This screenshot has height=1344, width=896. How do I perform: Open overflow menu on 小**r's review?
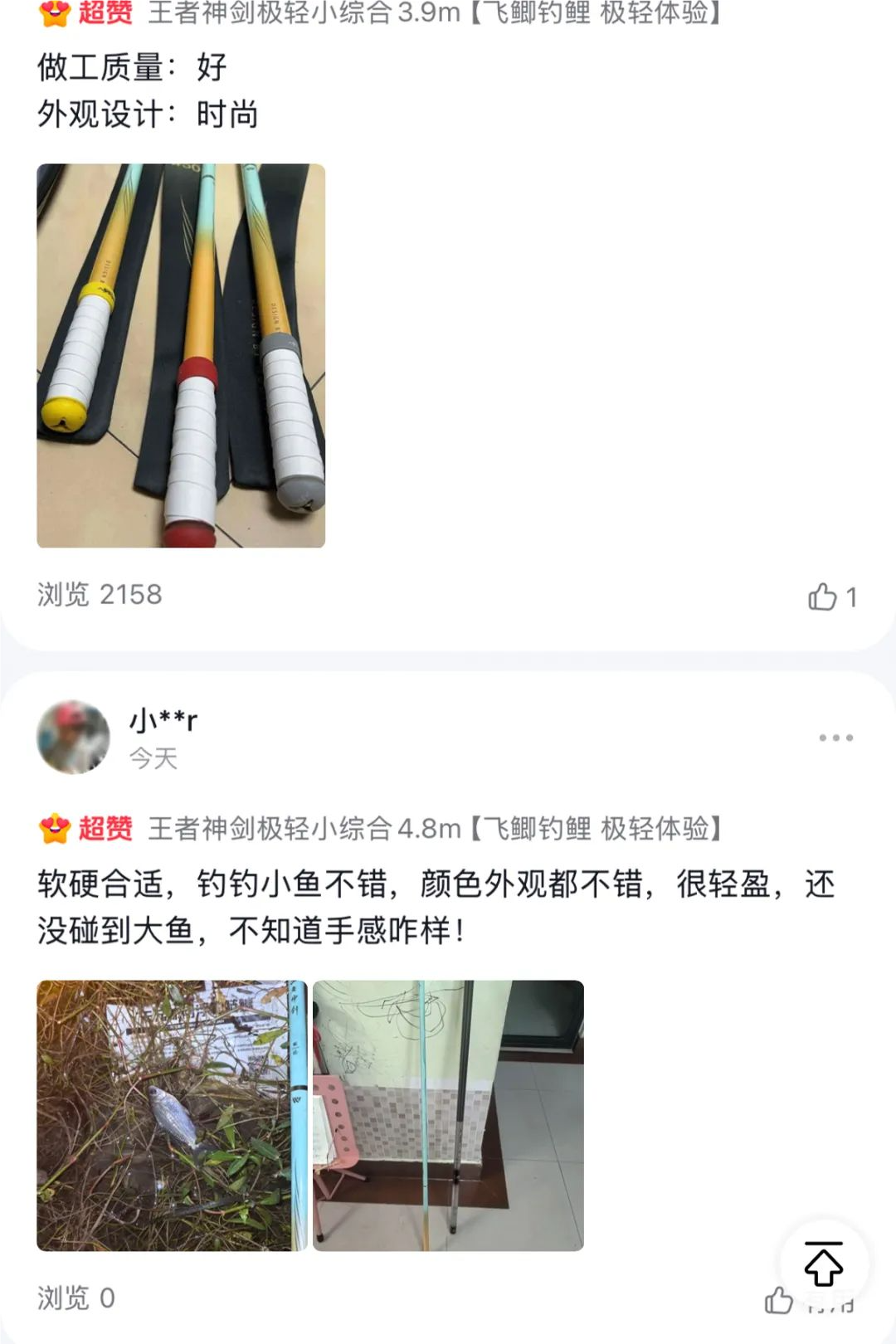pos(835,738)
